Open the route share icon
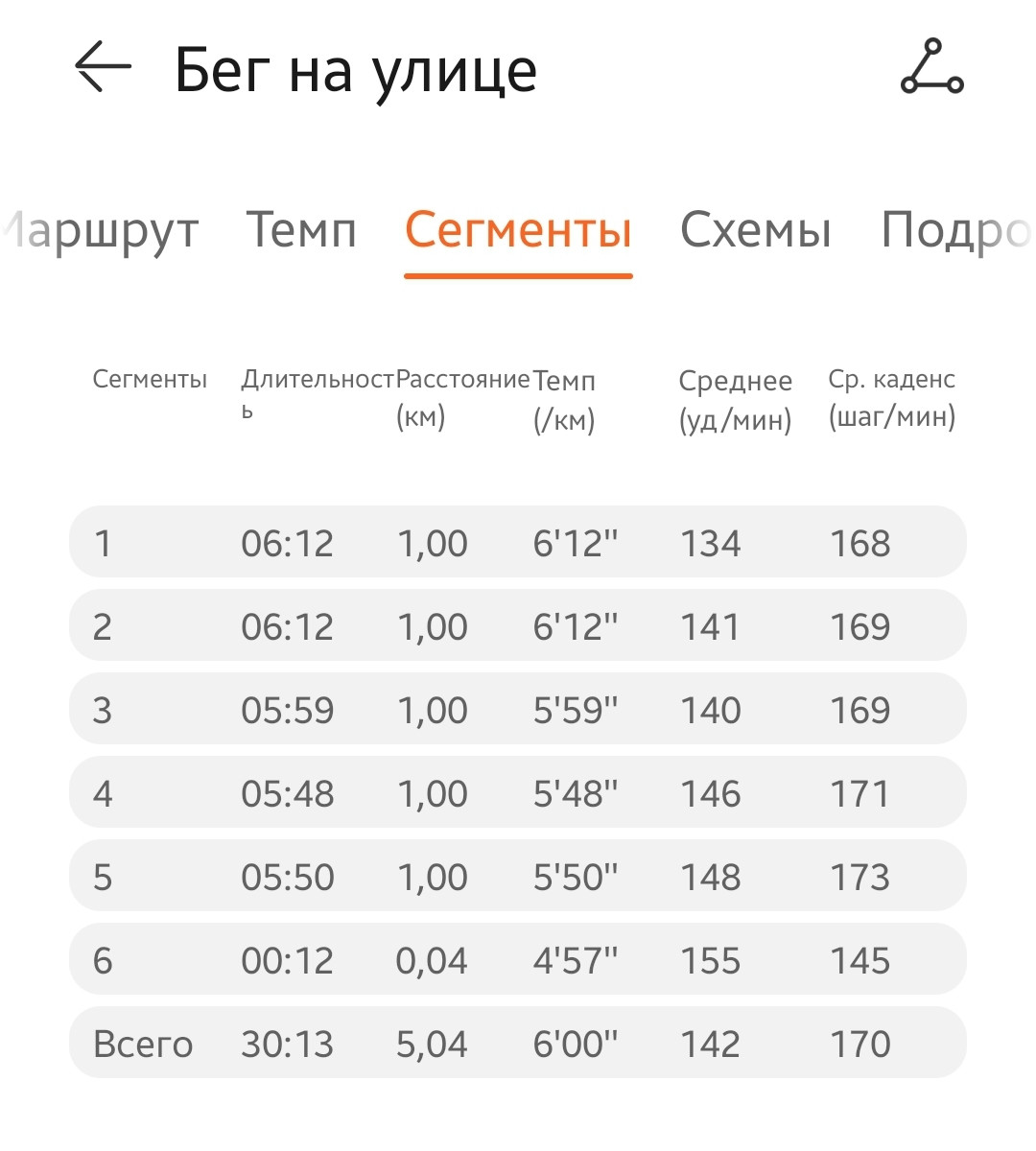This screenshot has height=1151, width=1036. (931, 67)
